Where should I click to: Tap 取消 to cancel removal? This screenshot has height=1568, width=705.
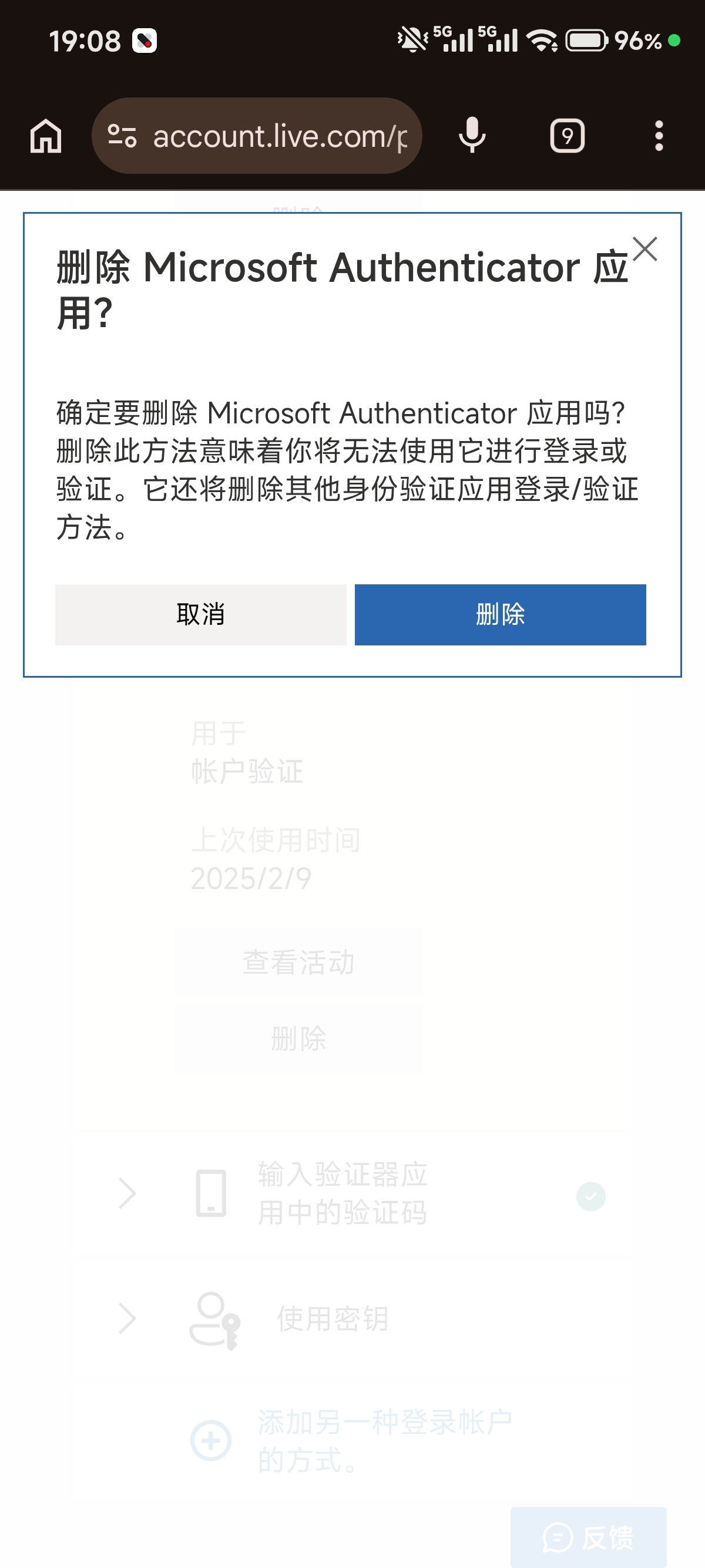(x=200, y=614)
